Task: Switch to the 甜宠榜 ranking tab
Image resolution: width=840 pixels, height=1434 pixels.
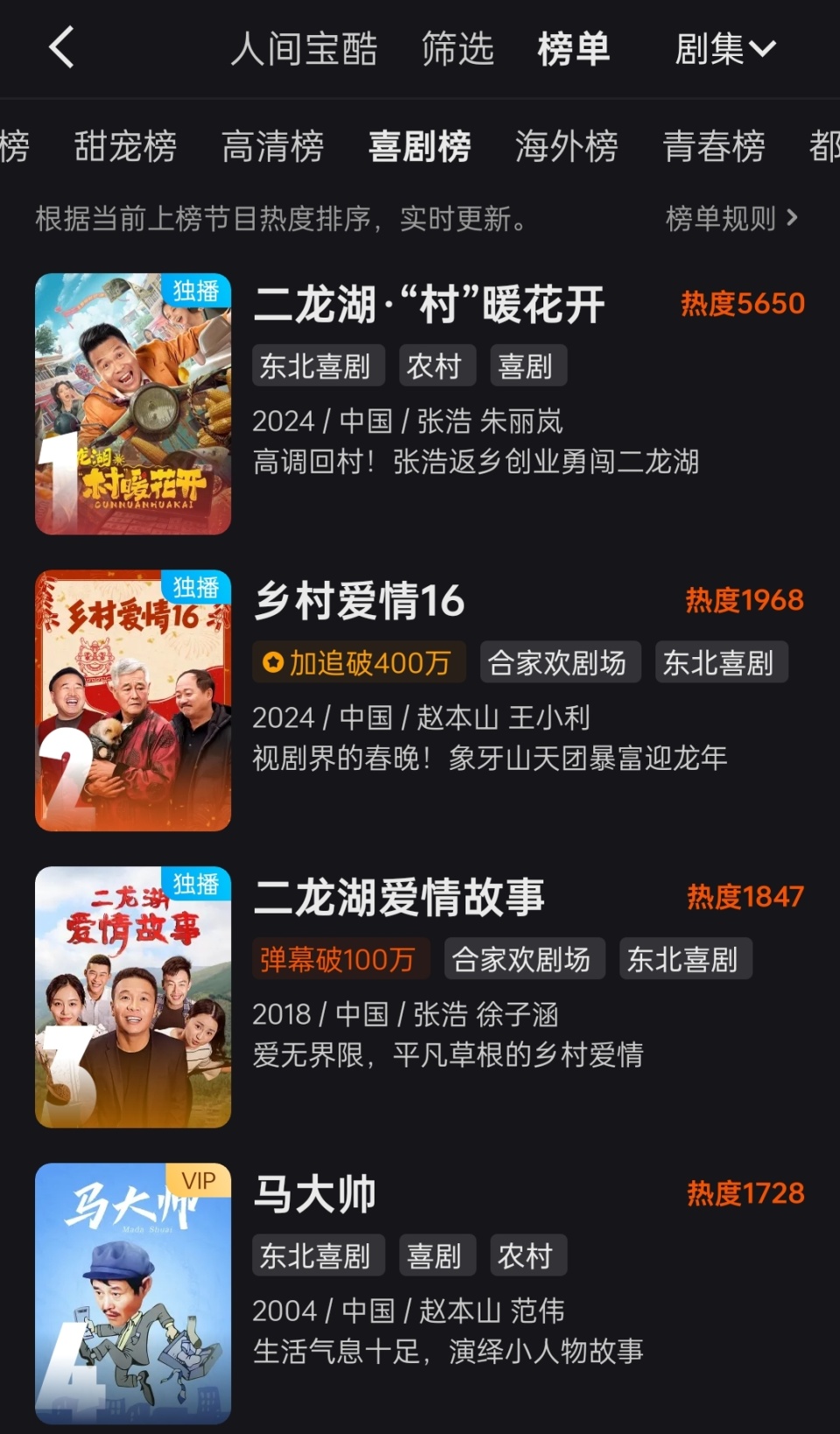Action: 126,147
